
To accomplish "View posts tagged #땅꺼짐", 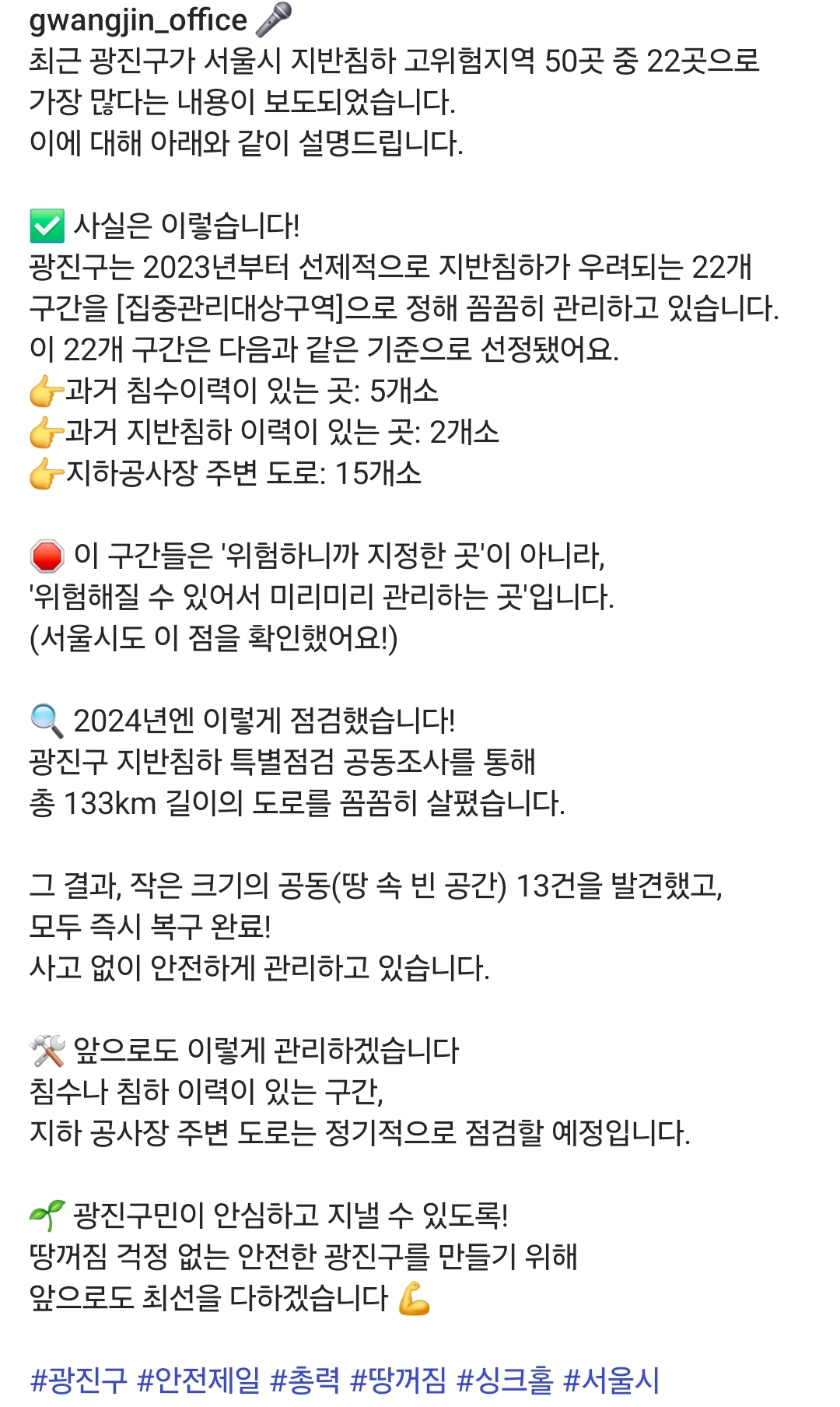I will click(398, 1380).
